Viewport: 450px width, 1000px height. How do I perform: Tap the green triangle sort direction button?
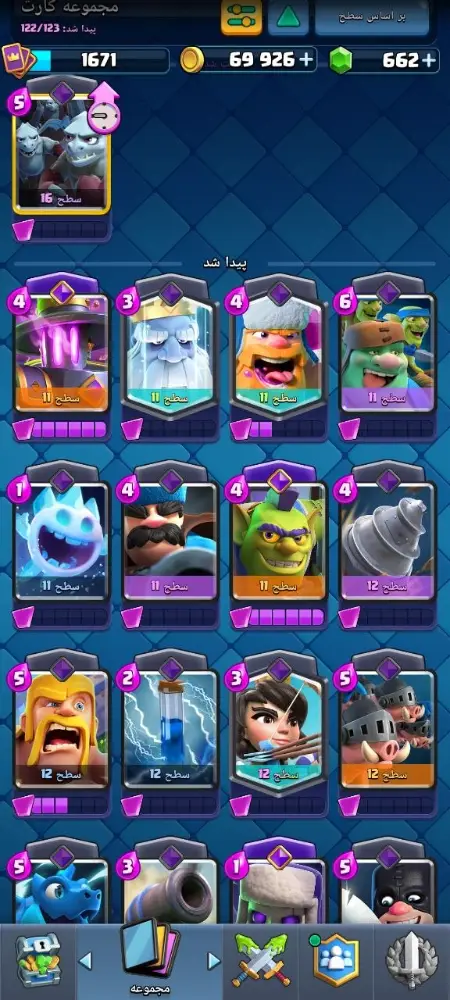(x=288, y=17)
